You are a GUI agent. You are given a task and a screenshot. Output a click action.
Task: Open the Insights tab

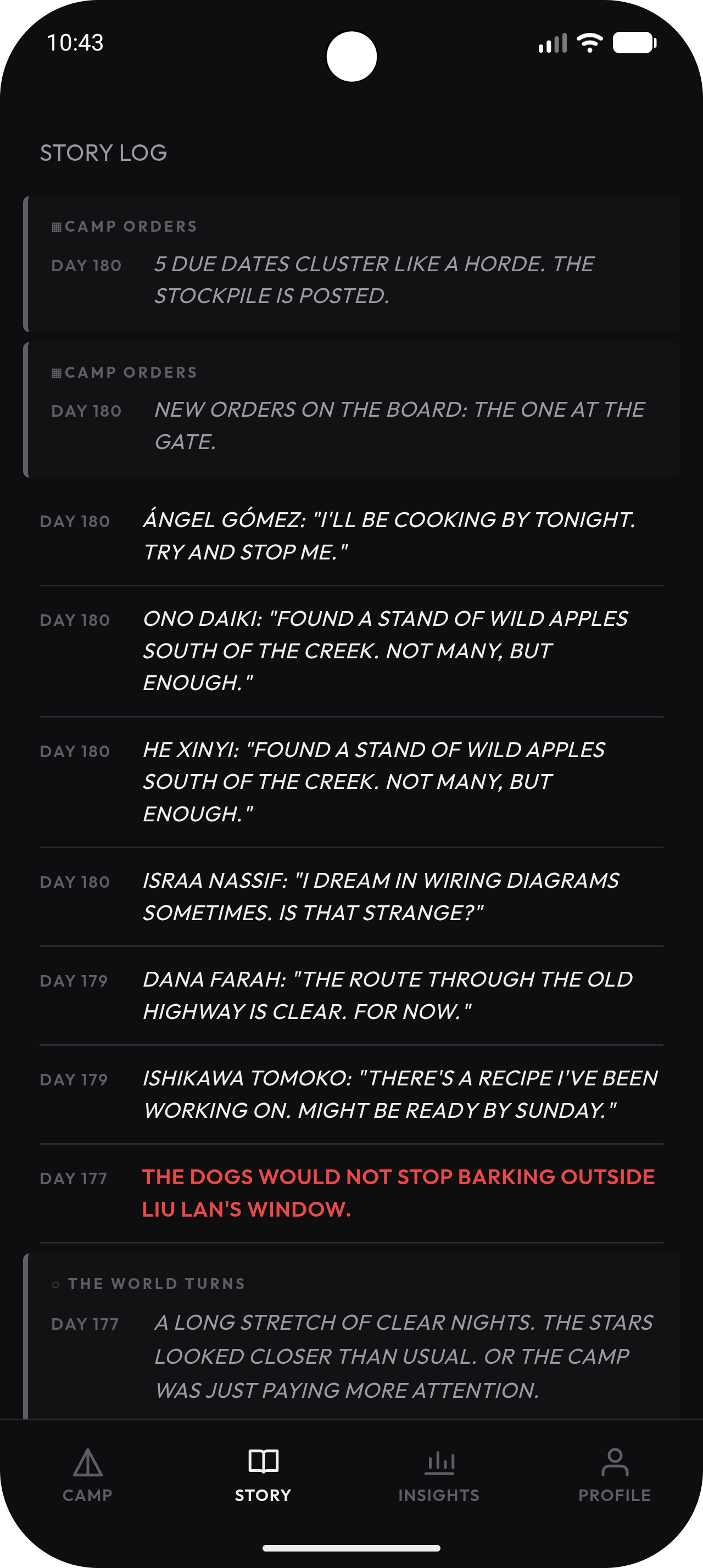439,1475
